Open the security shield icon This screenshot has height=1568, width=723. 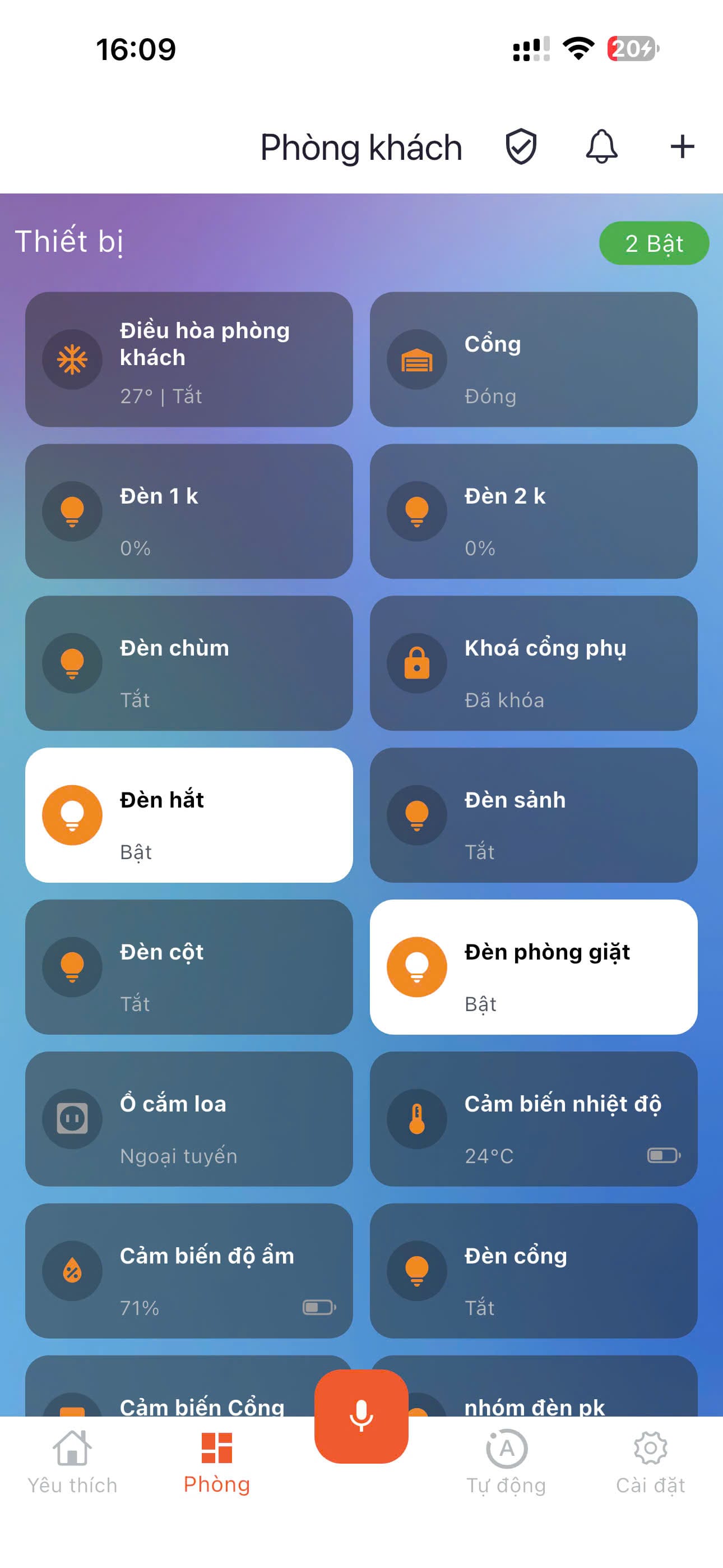tap(521, 147)
